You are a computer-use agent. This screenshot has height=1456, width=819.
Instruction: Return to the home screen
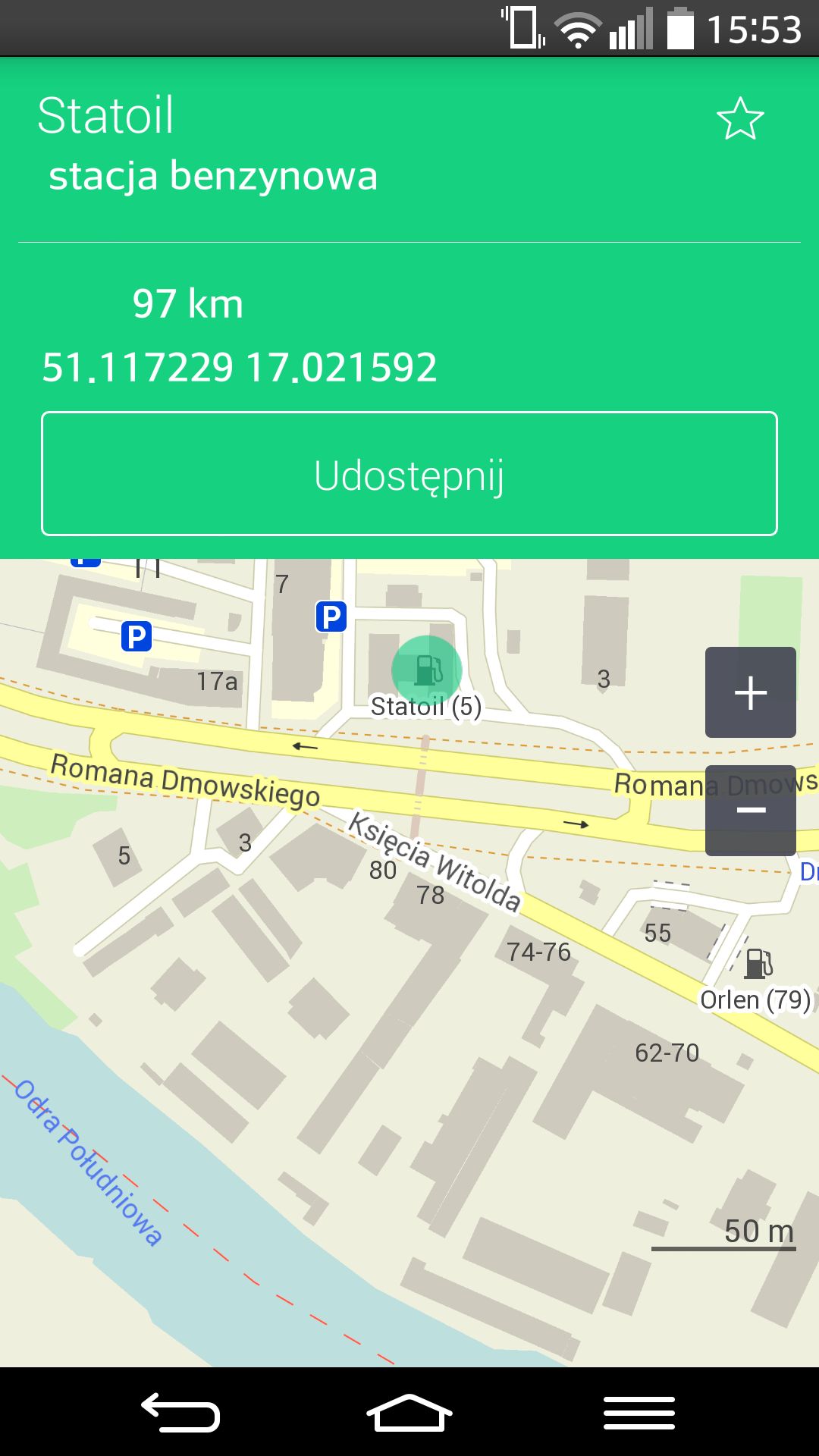[x=409, y=1413]
